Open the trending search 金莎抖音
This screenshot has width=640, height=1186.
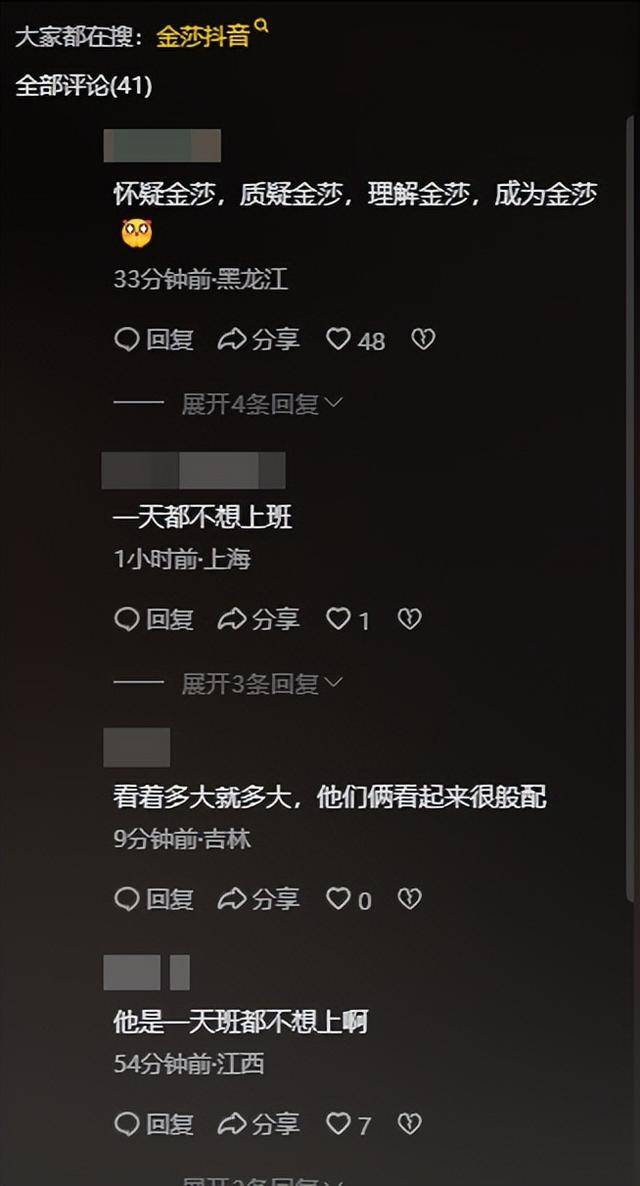tap(204, 37)
